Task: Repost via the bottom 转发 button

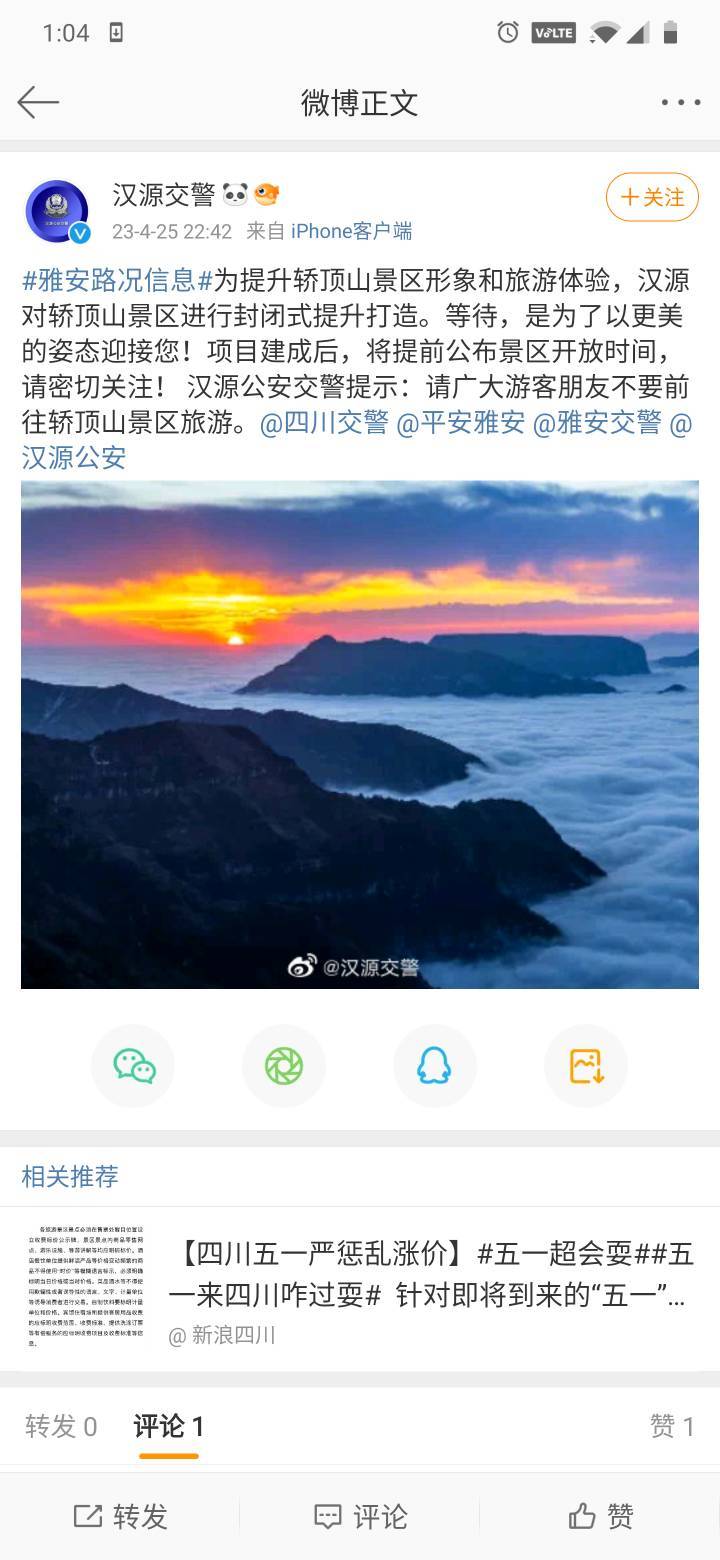Action: [120, 1516]
